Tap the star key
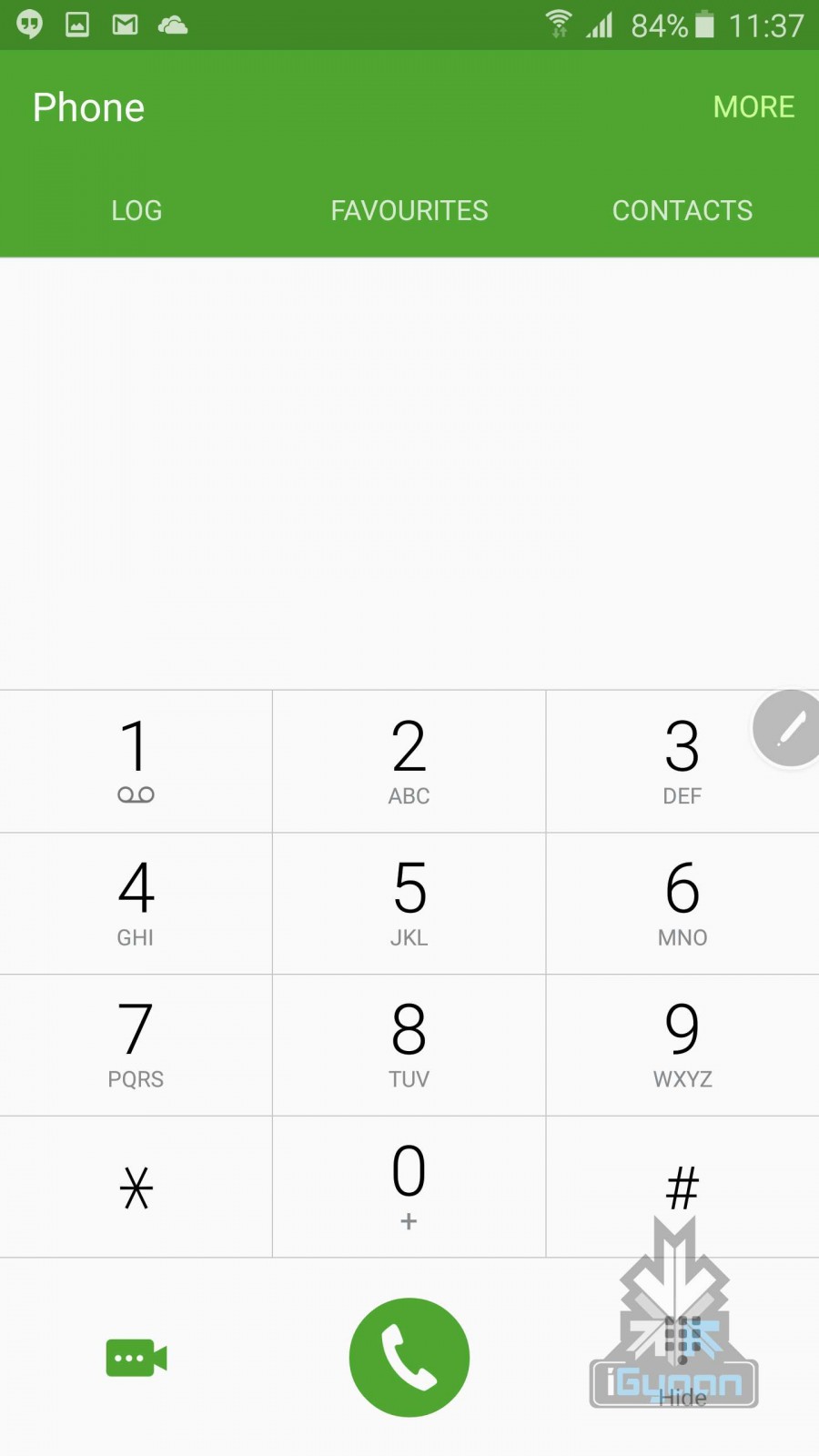The image size is (819, 1456). [x=136, y=1188]
